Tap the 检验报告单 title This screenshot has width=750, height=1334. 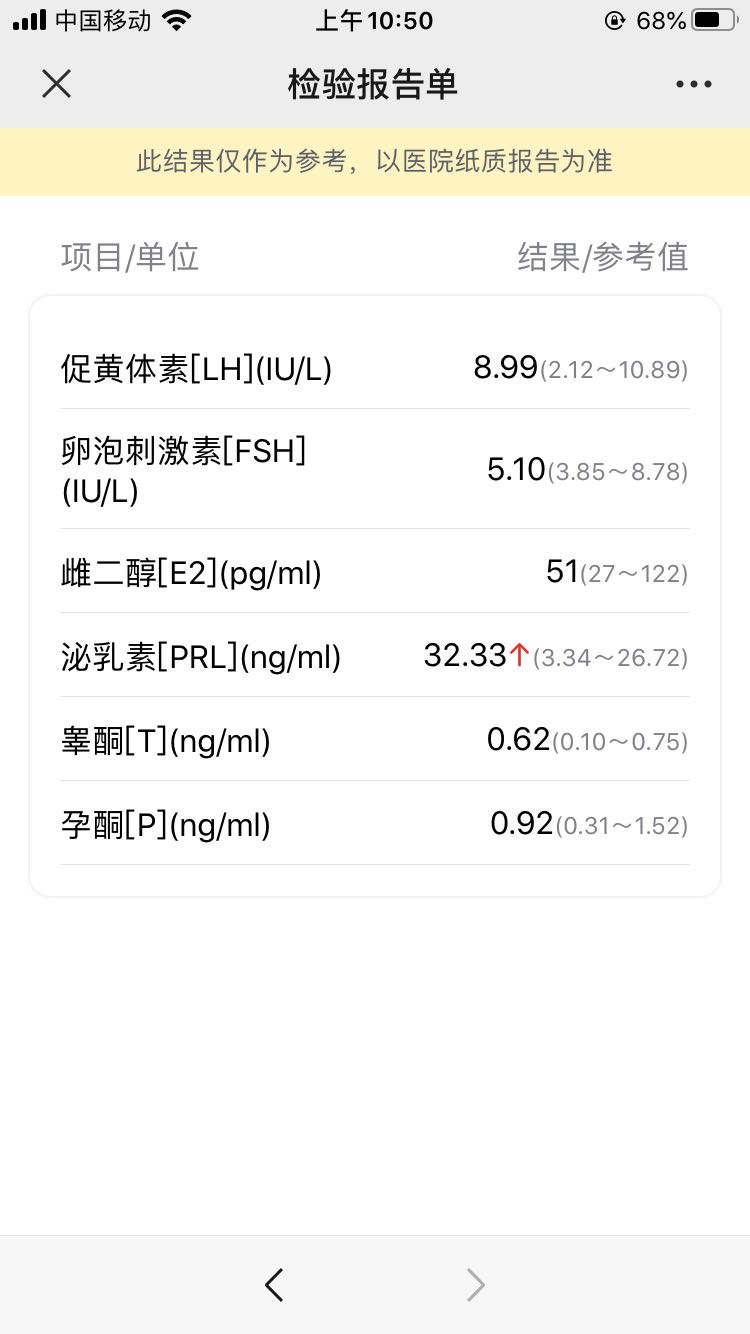(x=375, y=85)
